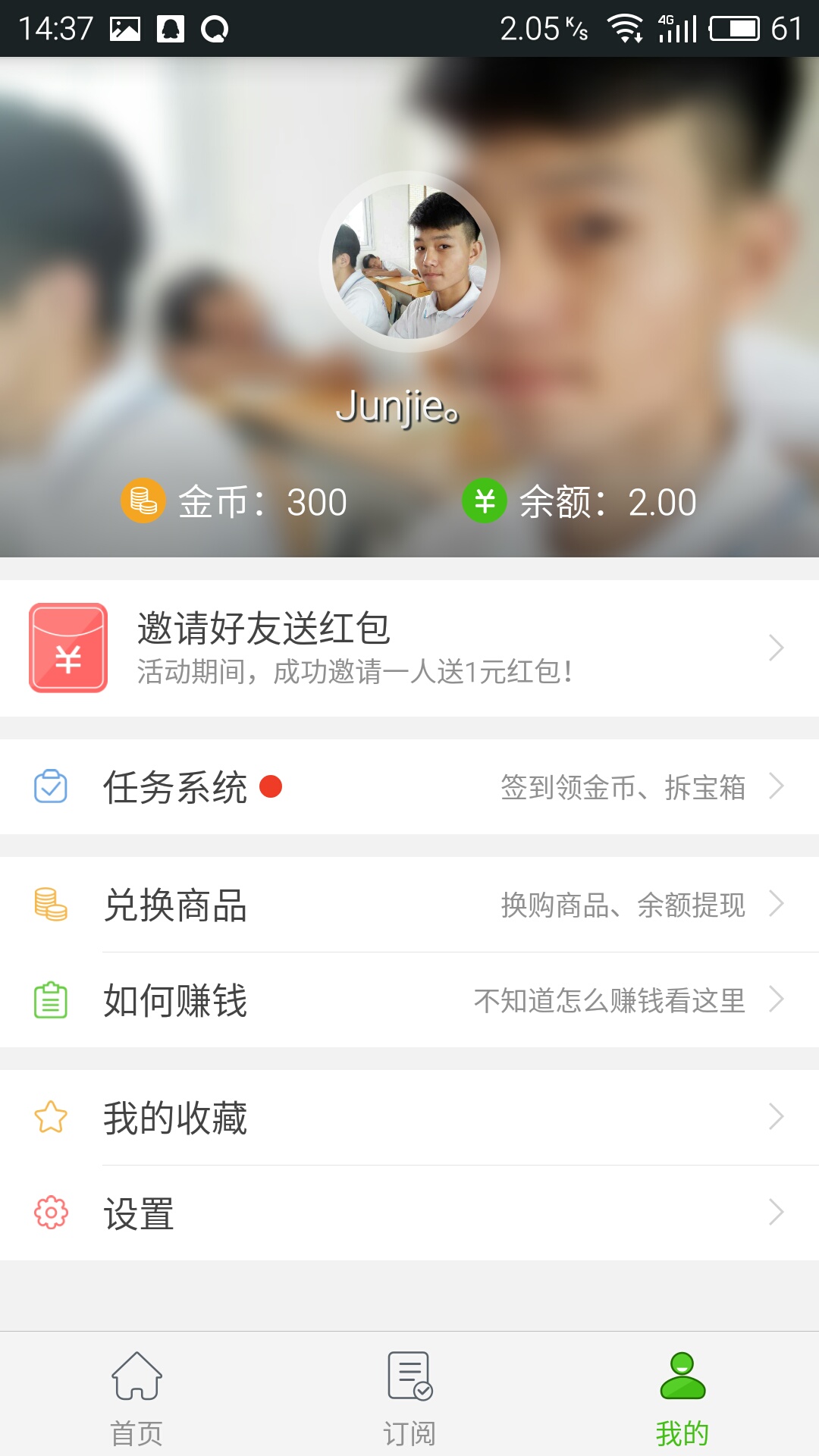819x1456 pixels.
Task: Open 如何赚钱 how to earn guide
Action: (409, 1000)
